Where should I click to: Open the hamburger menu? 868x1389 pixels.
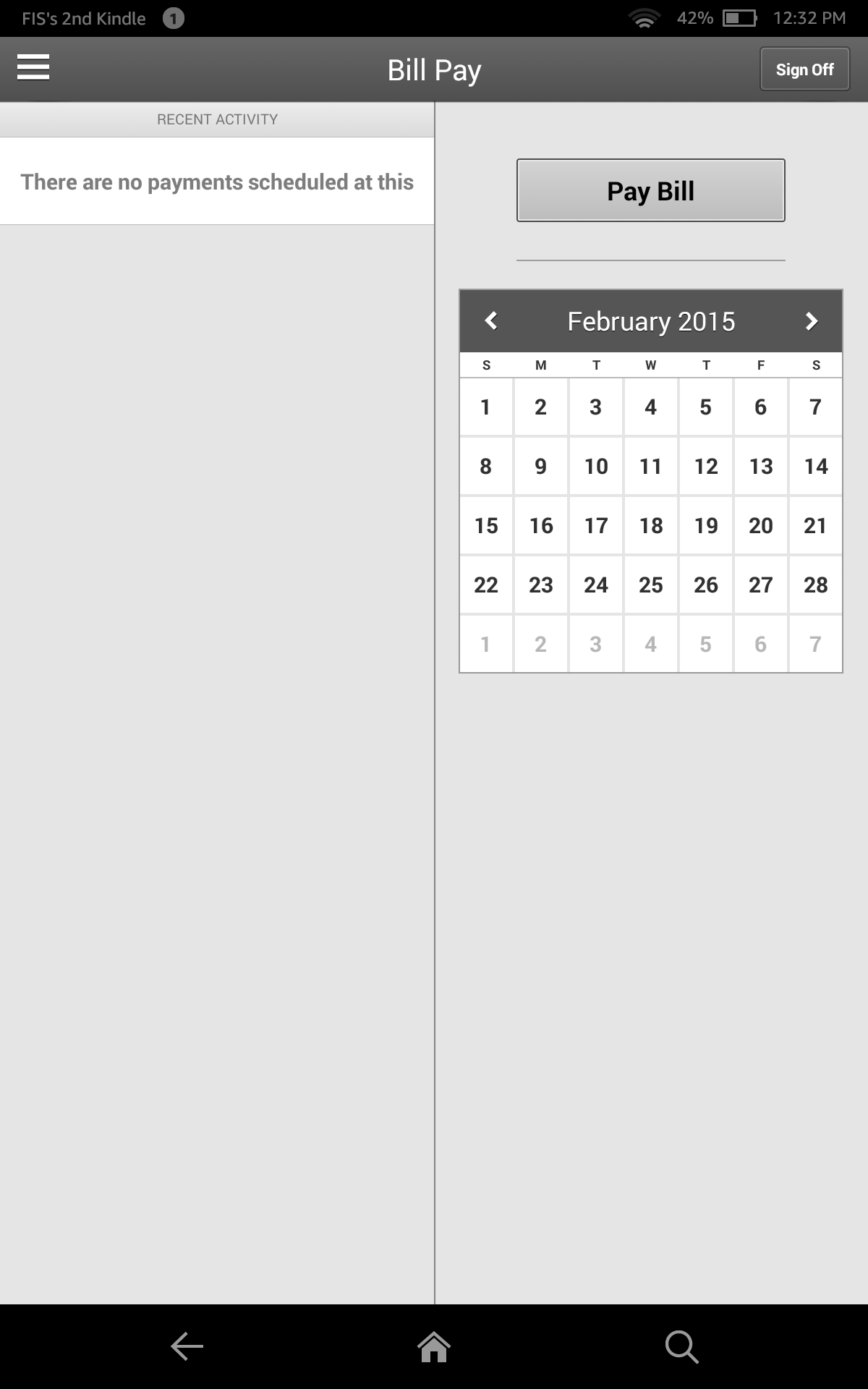[x=33, y=68]
